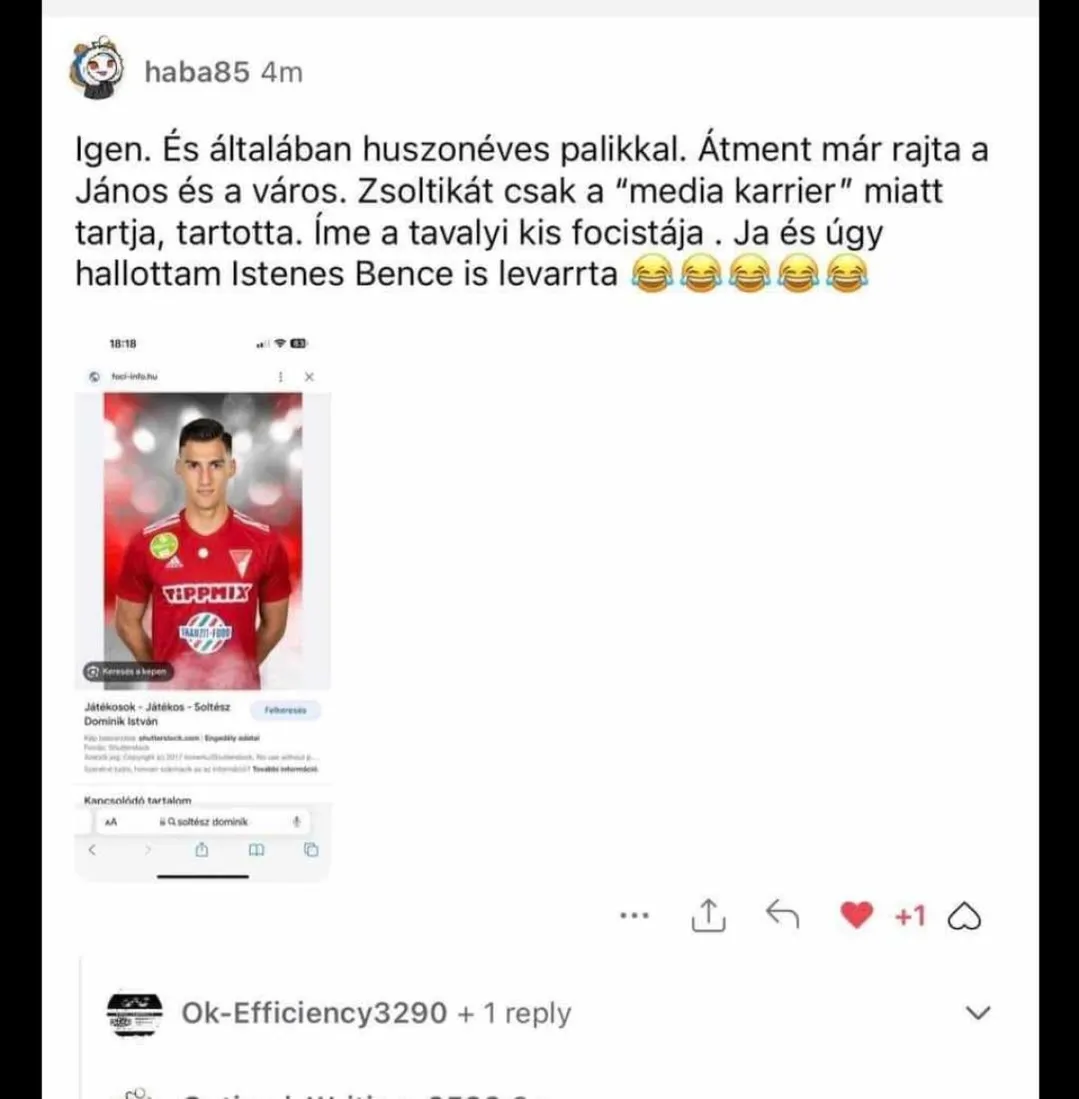Open haba85's profile from the username

(196, 72)
